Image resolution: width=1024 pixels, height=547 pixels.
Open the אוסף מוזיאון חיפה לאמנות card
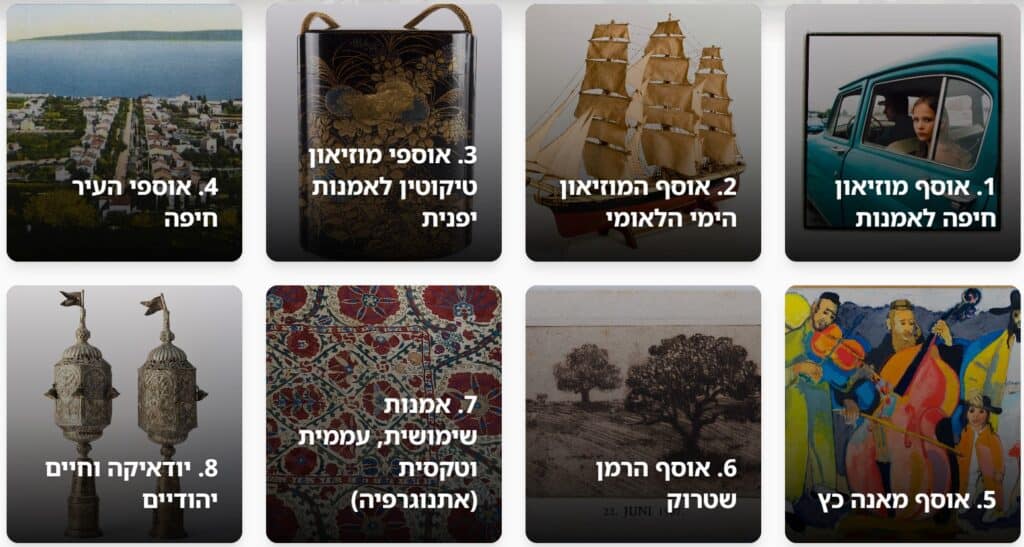tap(902, 132)
